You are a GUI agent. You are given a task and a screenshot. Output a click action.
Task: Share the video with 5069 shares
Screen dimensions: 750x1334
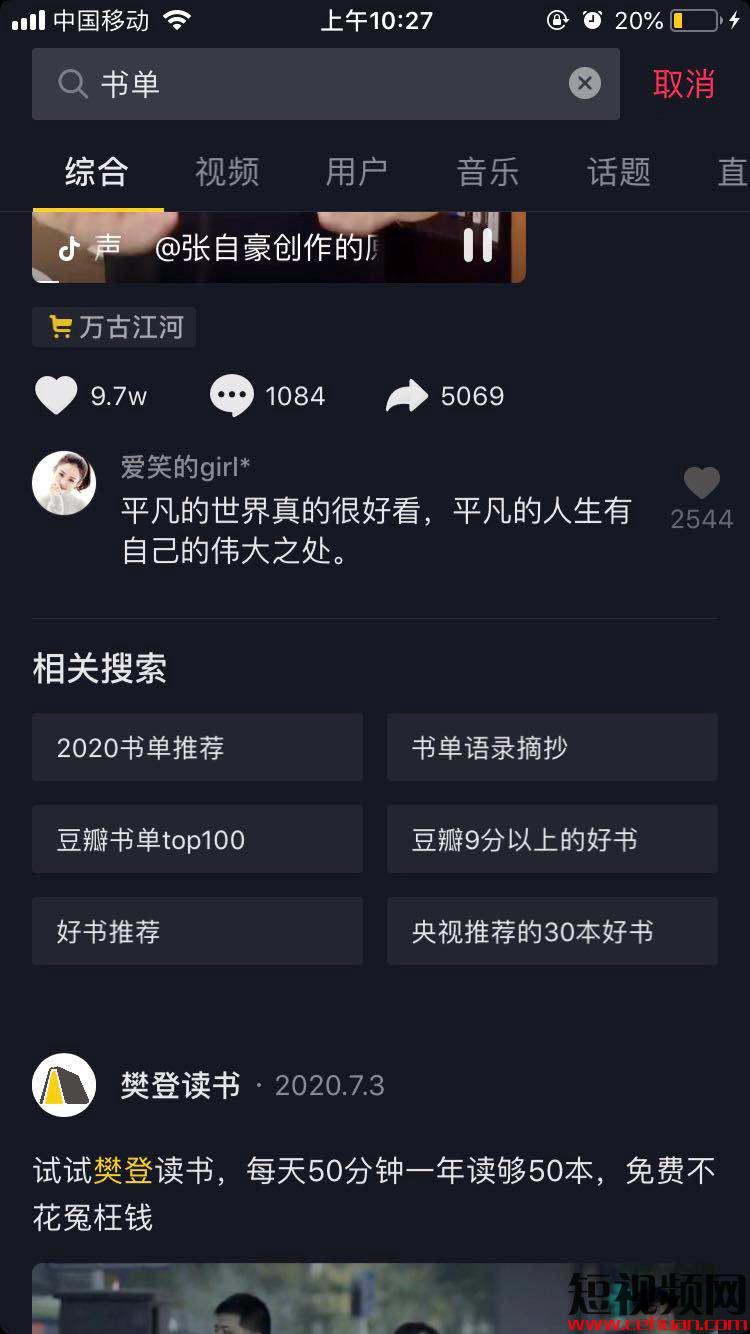click(x=407, y=396)
